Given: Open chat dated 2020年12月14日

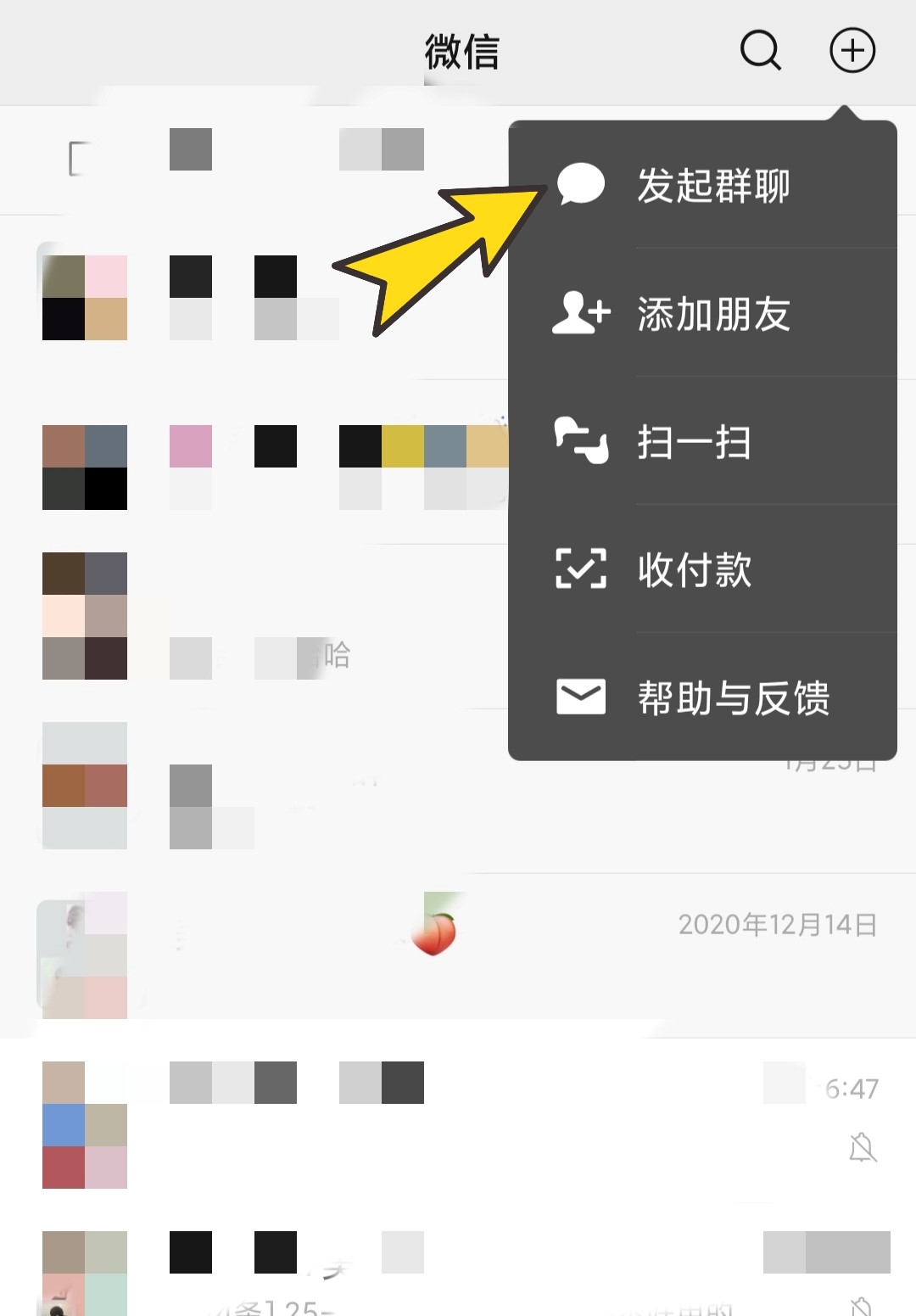Looking at the screenshot, I should (458, 955).
